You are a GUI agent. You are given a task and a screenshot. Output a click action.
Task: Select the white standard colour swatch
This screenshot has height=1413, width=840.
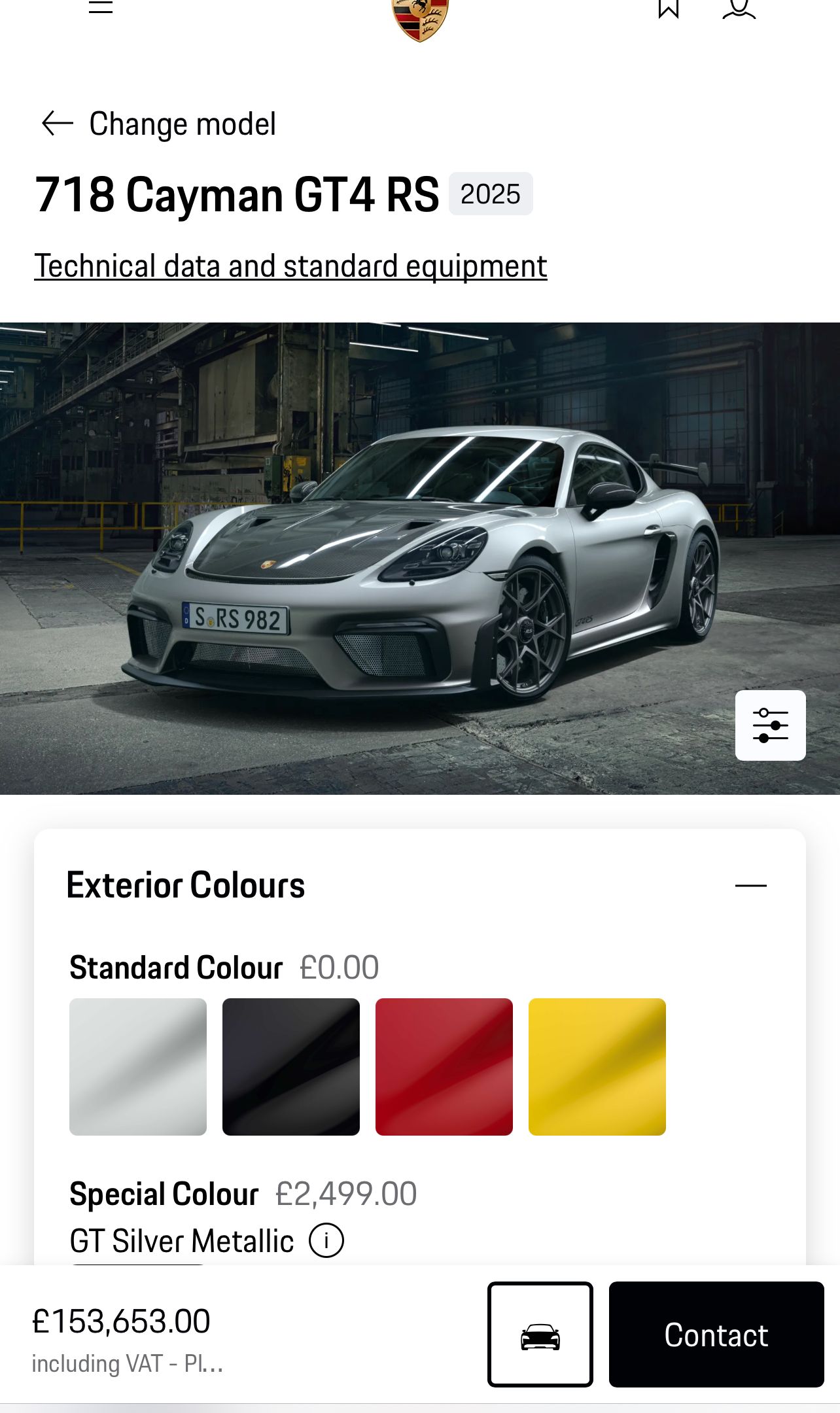[x=138, y=1067]
